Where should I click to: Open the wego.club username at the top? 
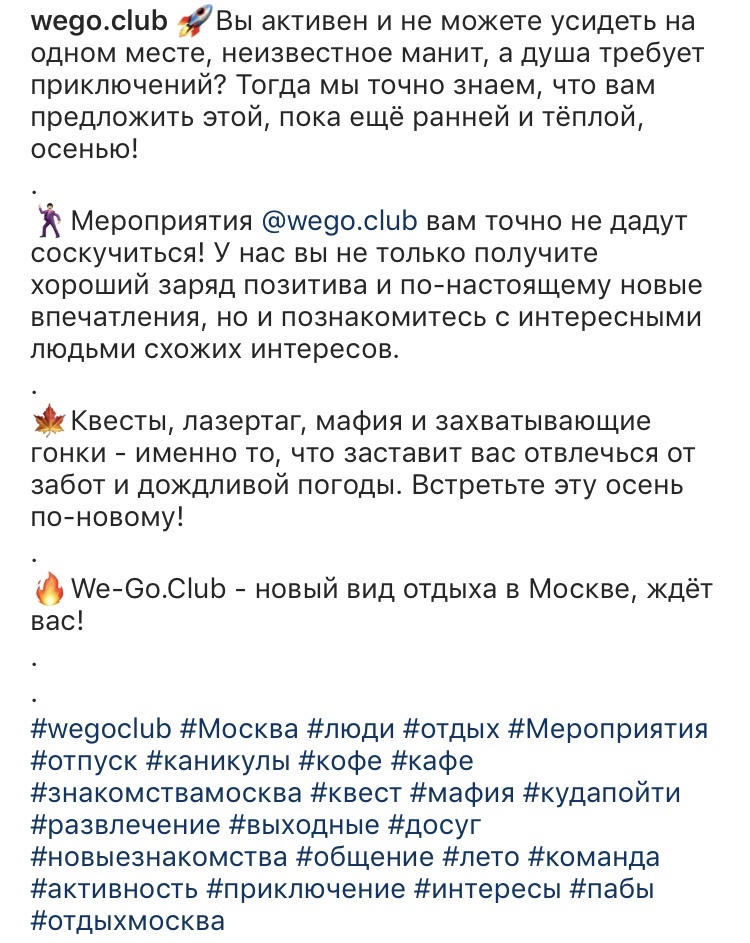click(x=99, y=21)
